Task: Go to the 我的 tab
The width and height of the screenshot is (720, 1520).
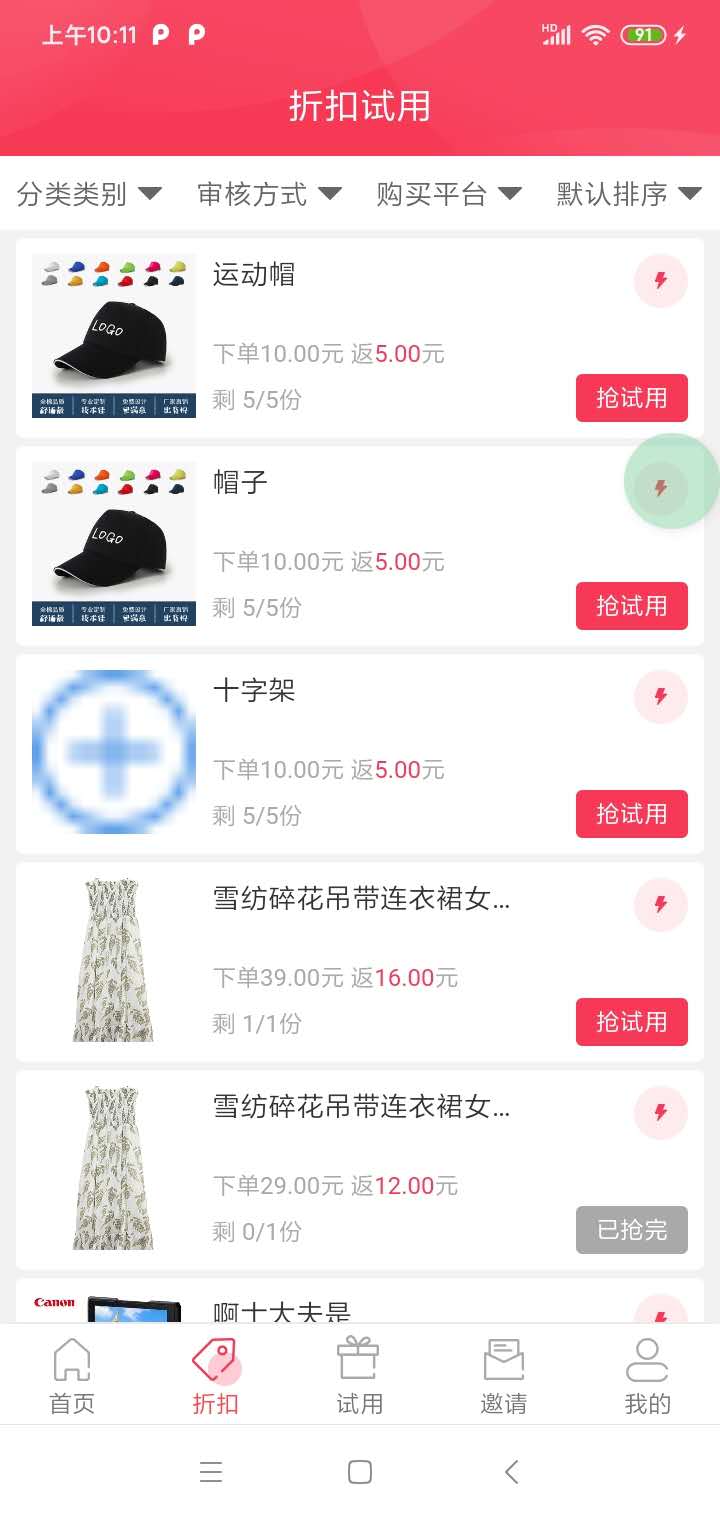Action: tap(647, 1376)
